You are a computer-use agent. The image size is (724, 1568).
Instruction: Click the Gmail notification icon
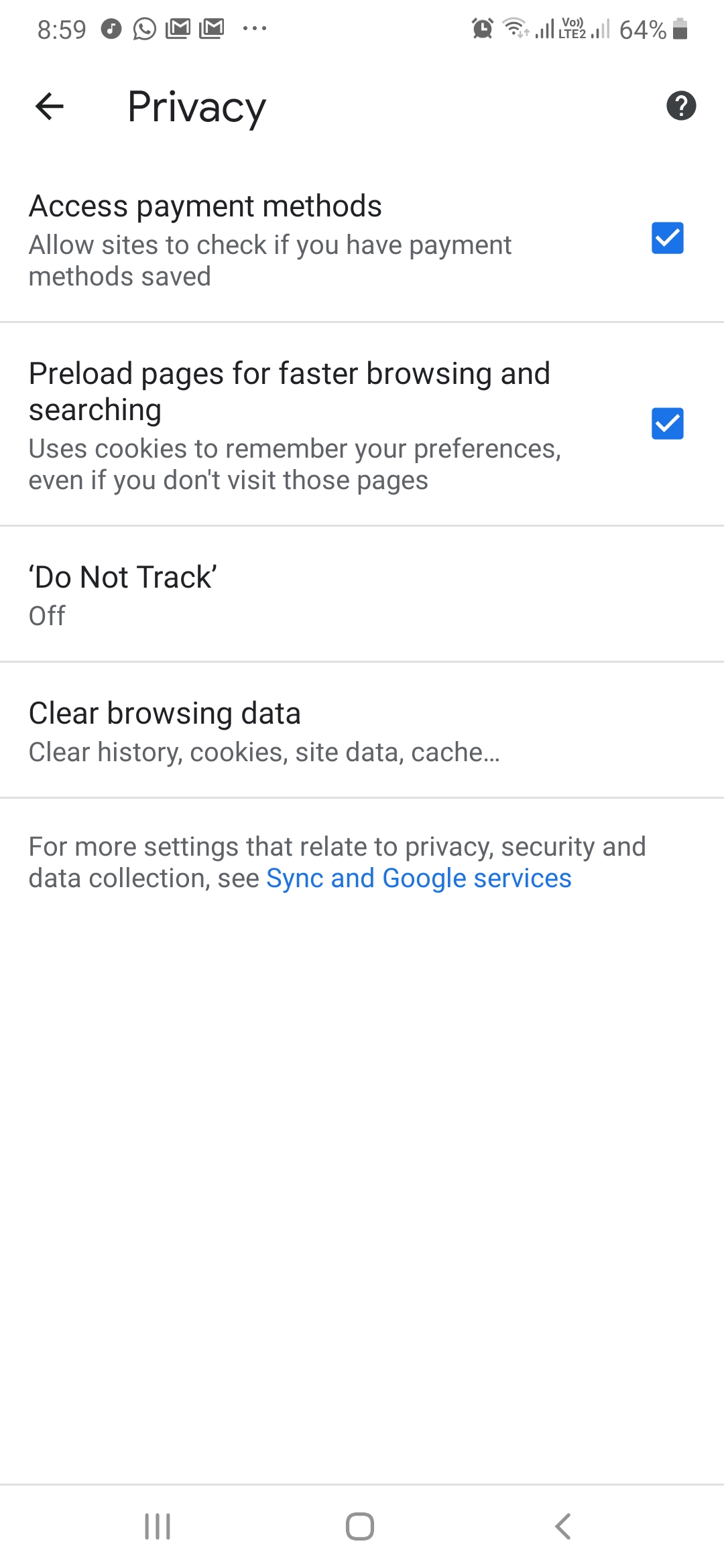pos(178,29)
